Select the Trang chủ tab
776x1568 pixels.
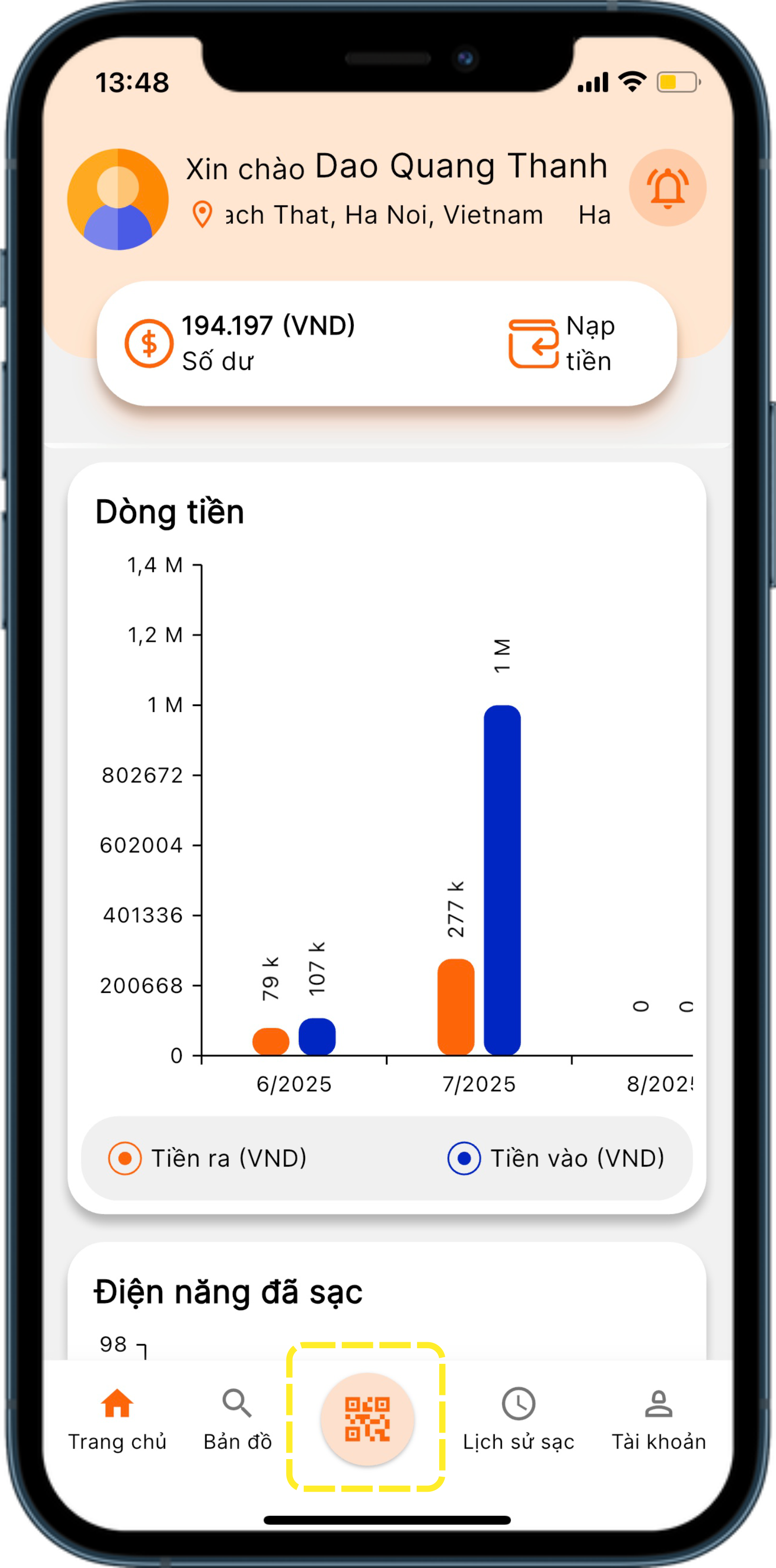117,1419
